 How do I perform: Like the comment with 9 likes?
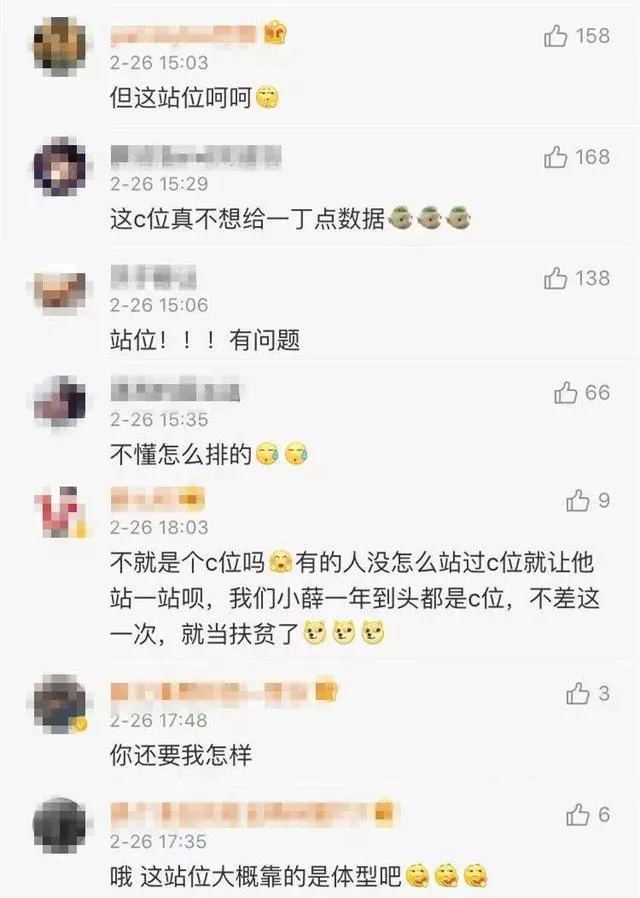578,501
